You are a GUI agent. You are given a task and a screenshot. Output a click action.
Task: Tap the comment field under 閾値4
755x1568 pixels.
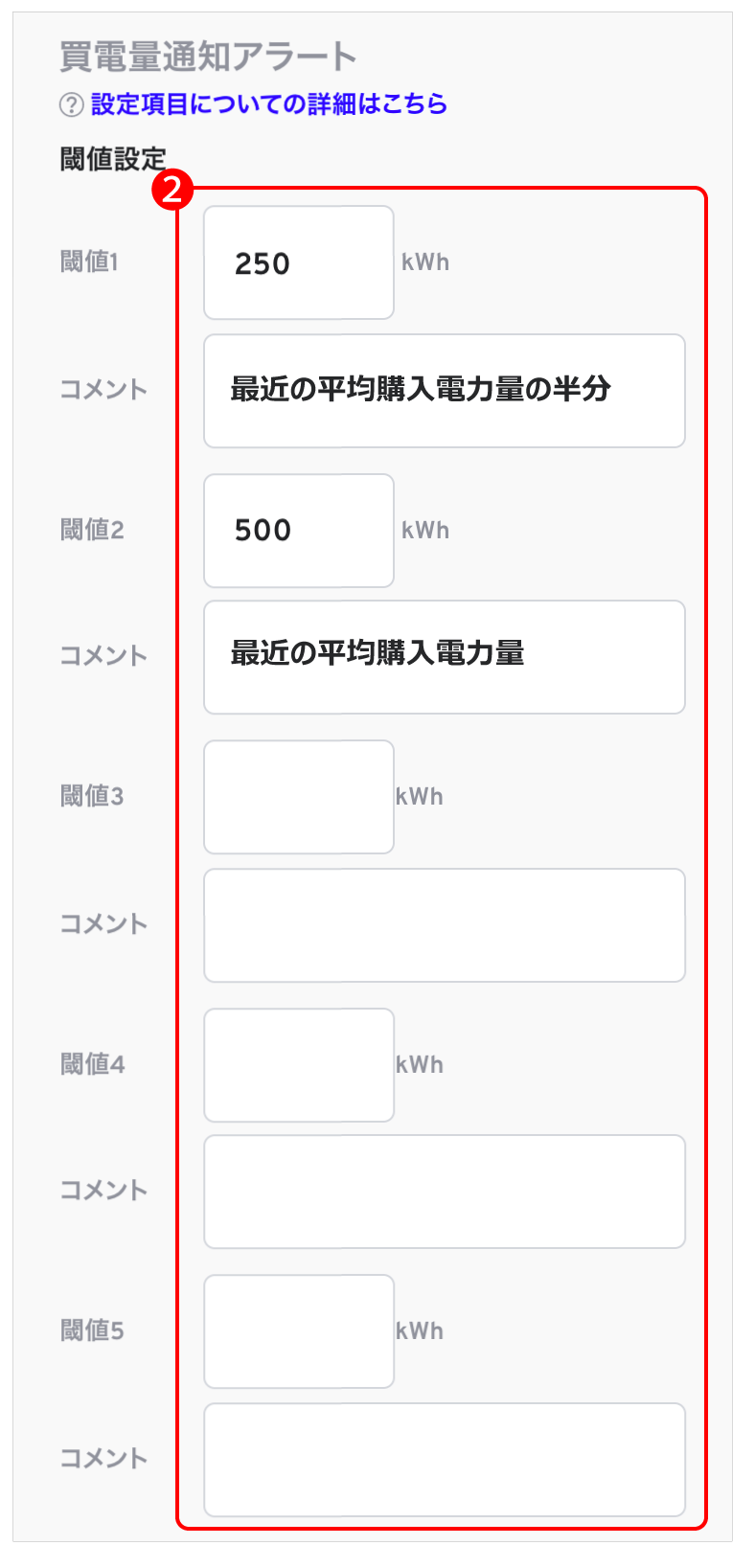point(445,1192)
